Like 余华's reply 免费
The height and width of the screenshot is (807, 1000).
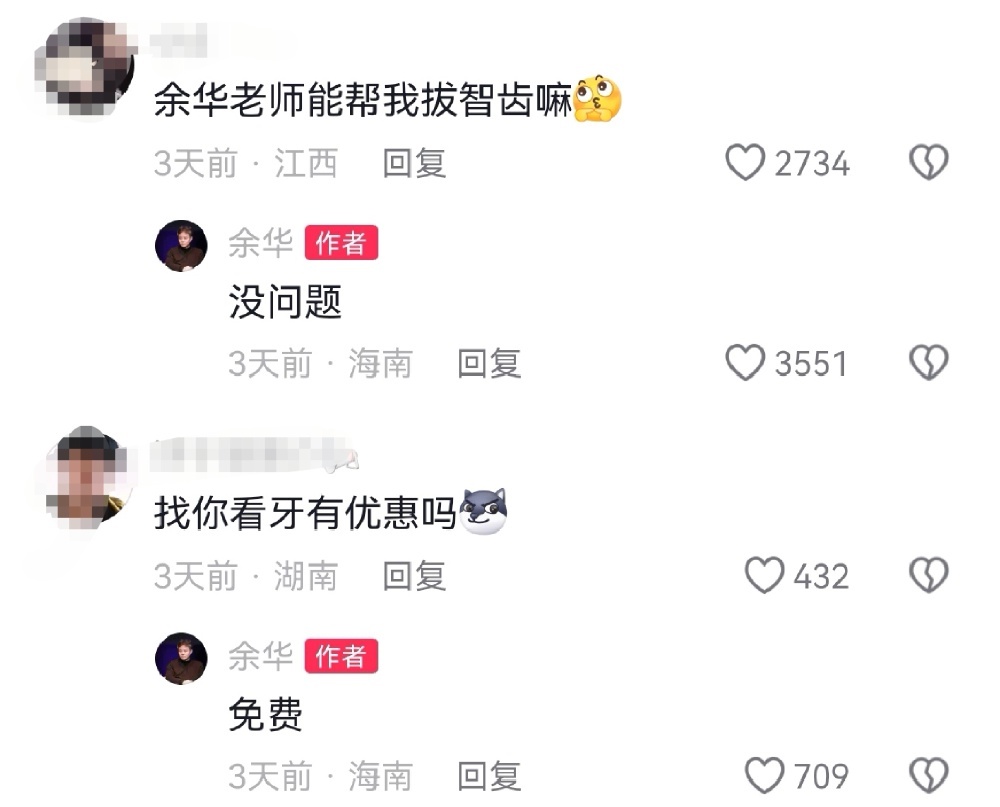pos(765,775)
